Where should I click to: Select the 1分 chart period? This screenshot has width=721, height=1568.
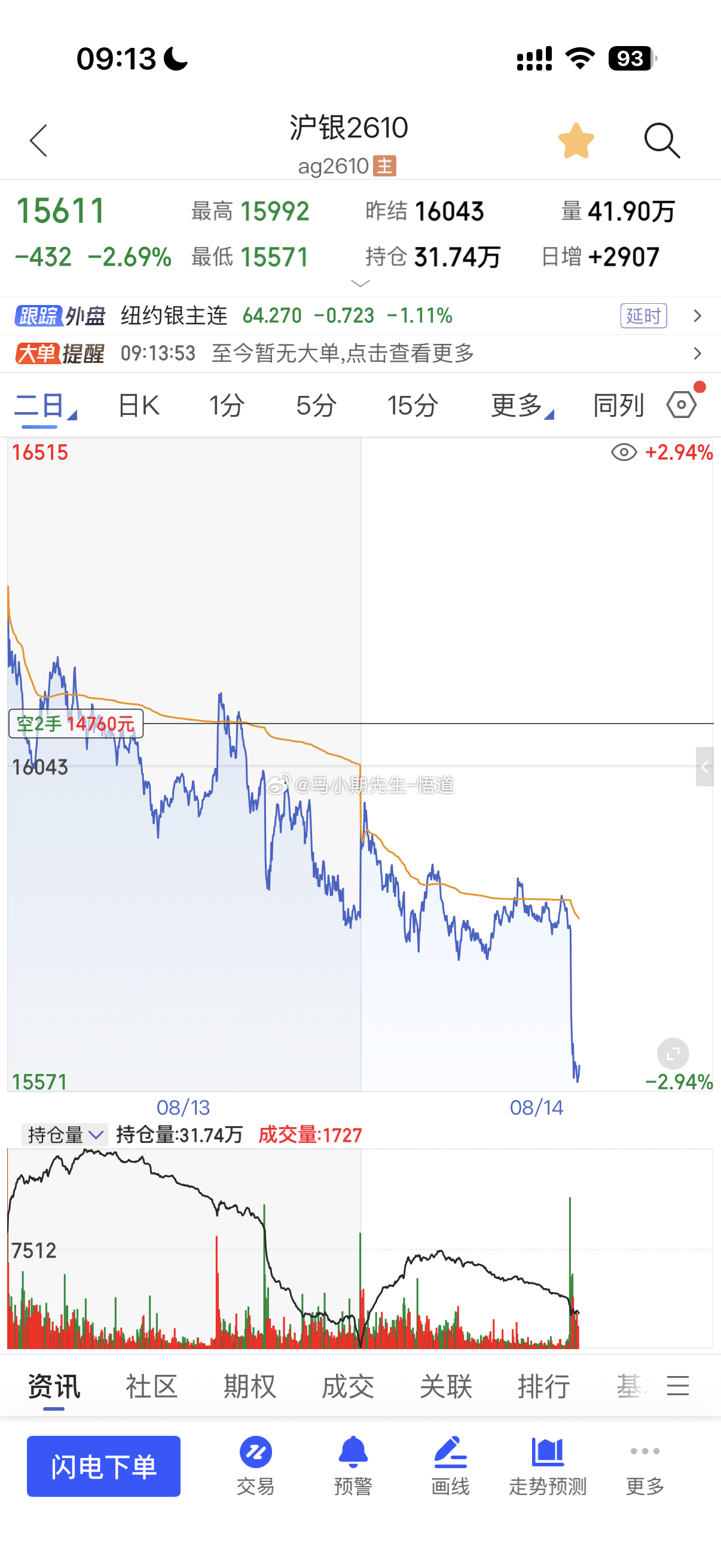pos(227,405)
